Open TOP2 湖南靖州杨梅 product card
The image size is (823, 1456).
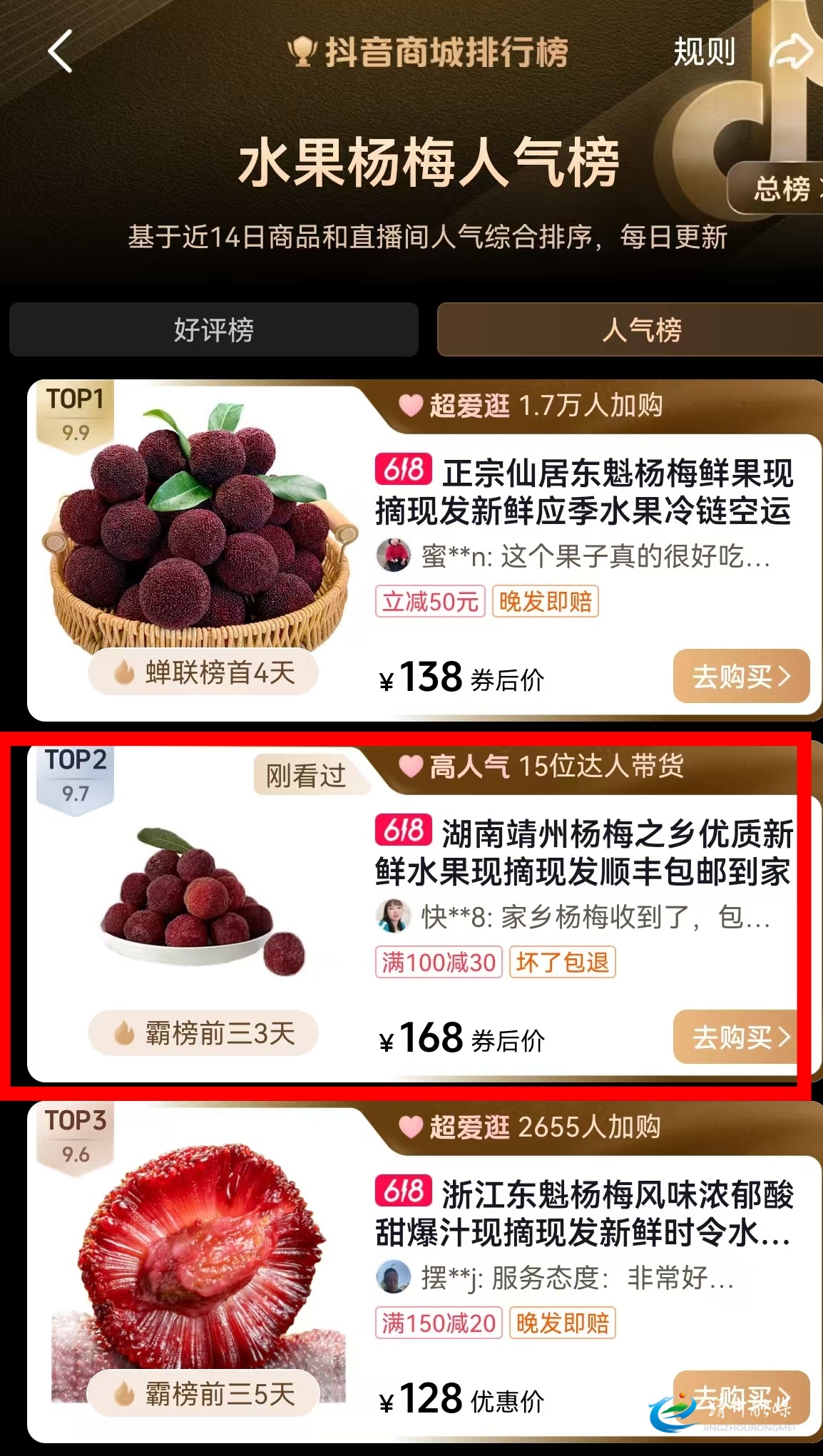[x=583, y=853]
